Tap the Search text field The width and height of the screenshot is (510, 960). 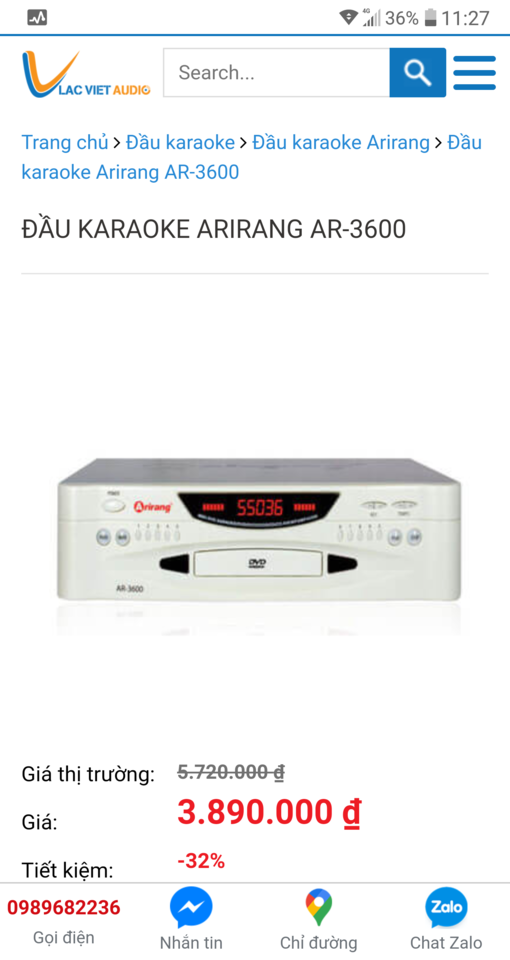coord(277,73)
